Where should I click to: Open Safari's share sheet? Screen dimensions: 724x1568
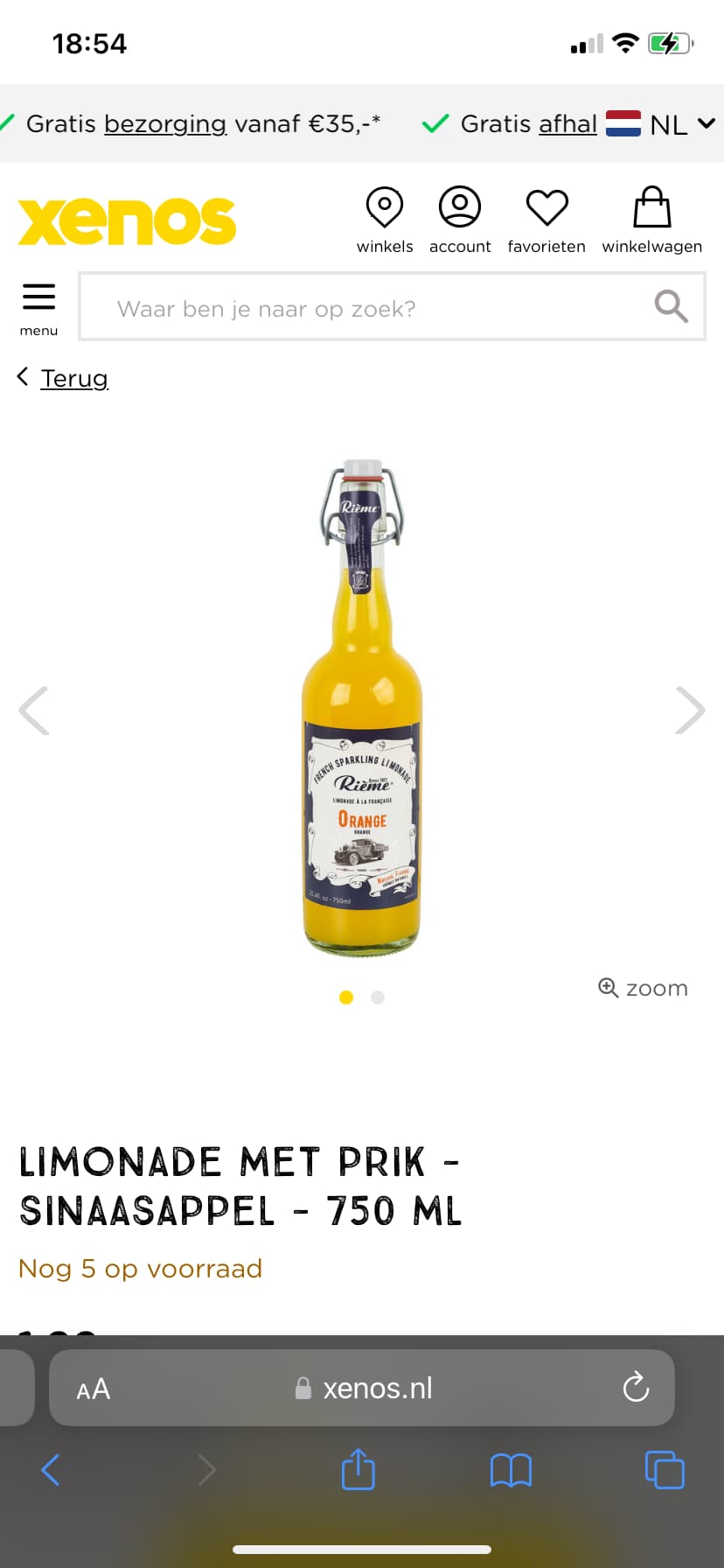[358, 1469]
